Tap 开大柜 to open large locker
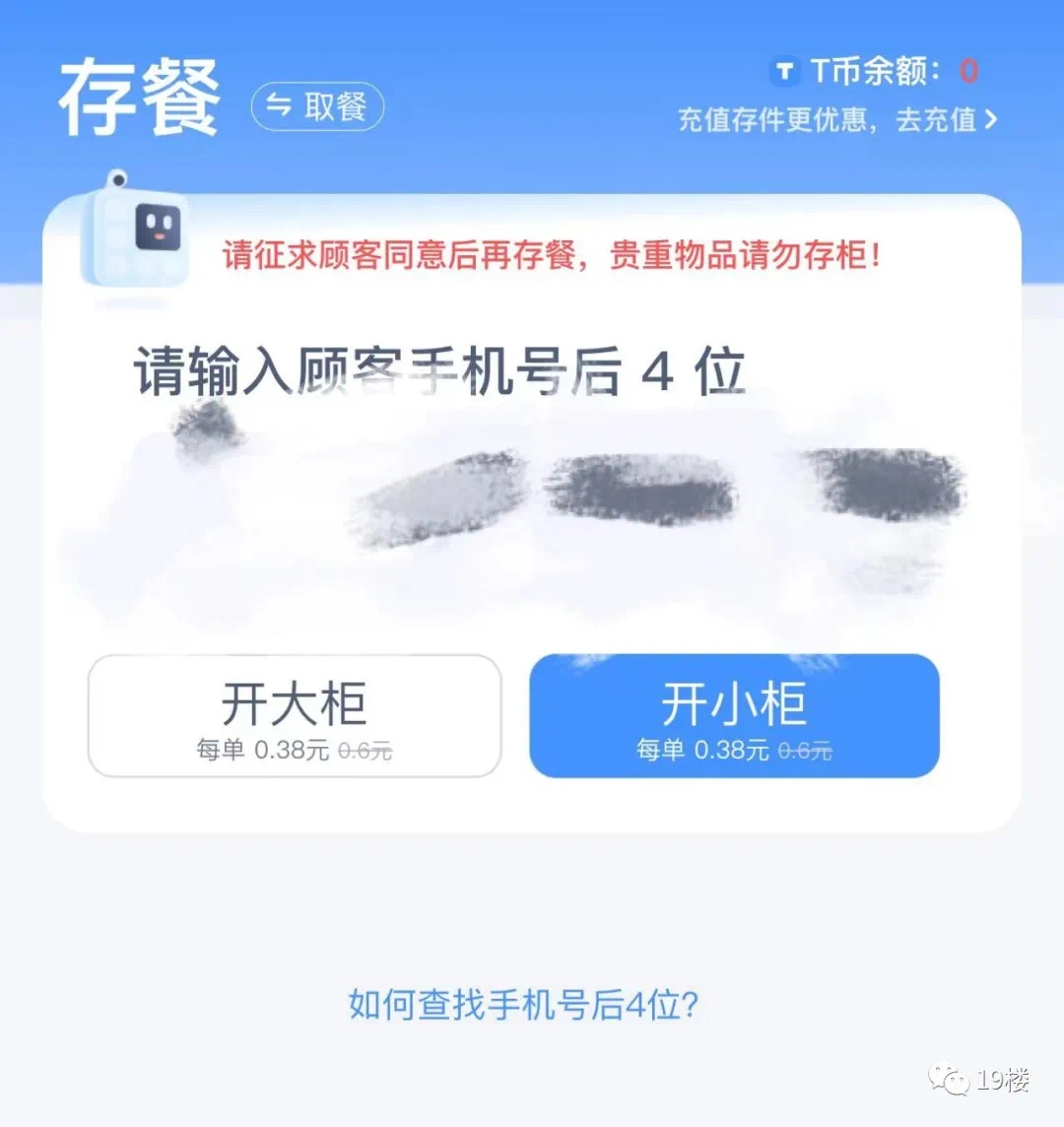 (295, 715)
